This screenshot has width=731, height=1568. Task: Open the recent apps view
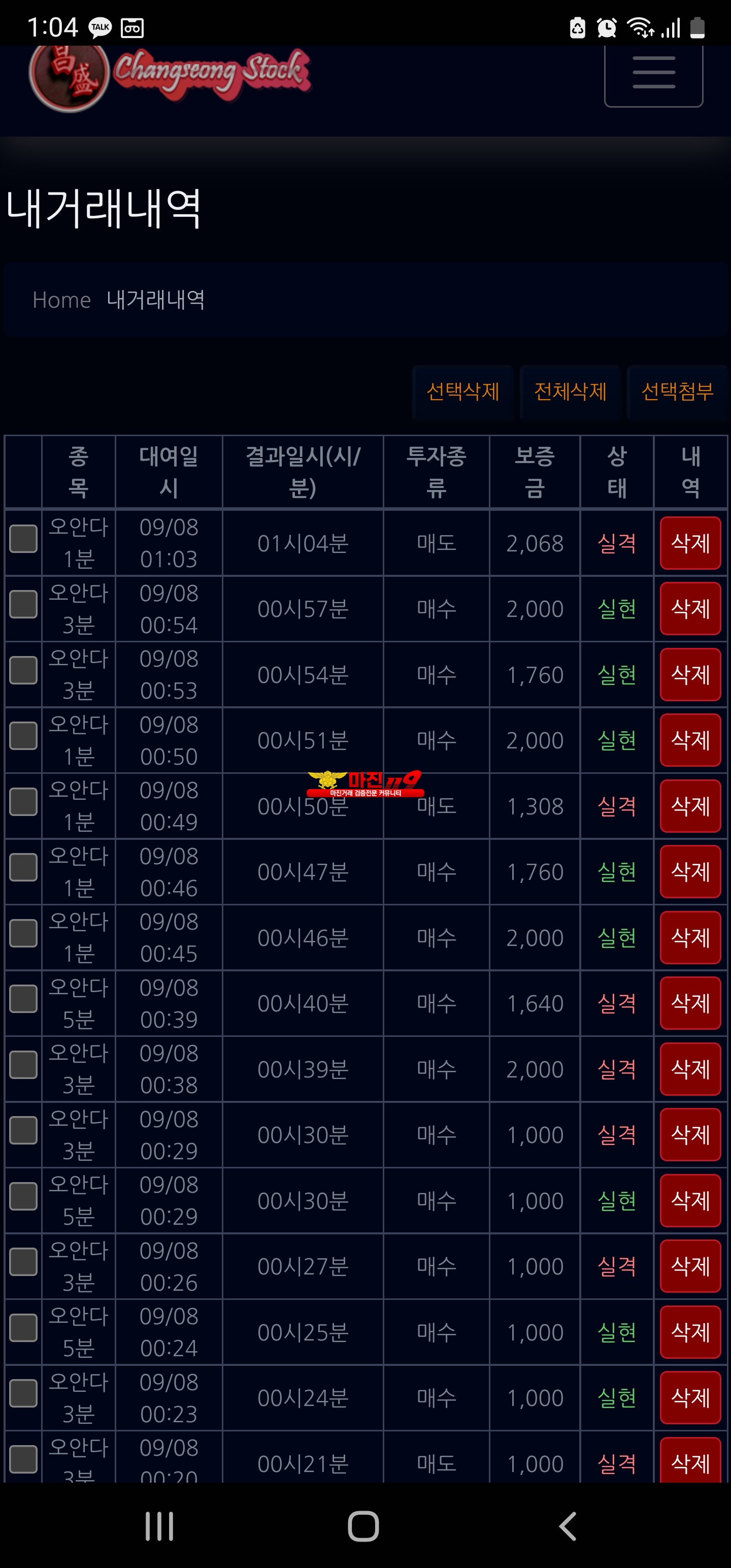[x=159, y=1526]
